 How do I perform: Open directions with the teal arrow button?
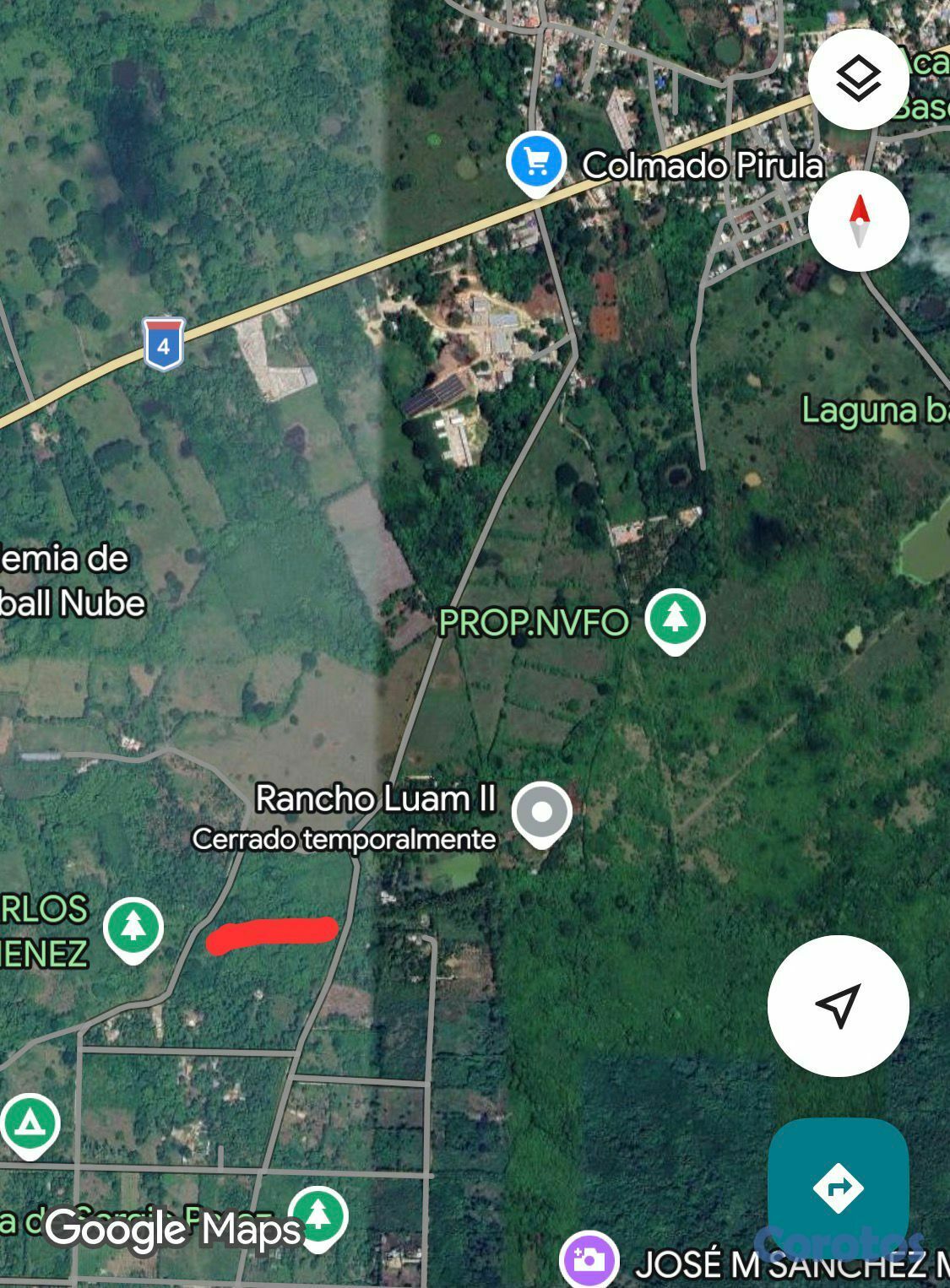pyautogui.click(x=838, y=1188)
